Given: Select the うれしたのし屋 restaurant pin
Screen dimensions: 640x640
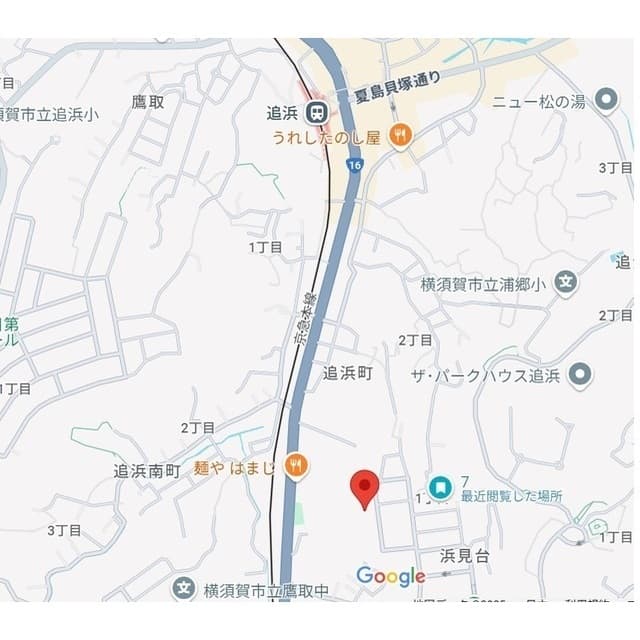Looking at the screenshot, I should click(400, 136).
